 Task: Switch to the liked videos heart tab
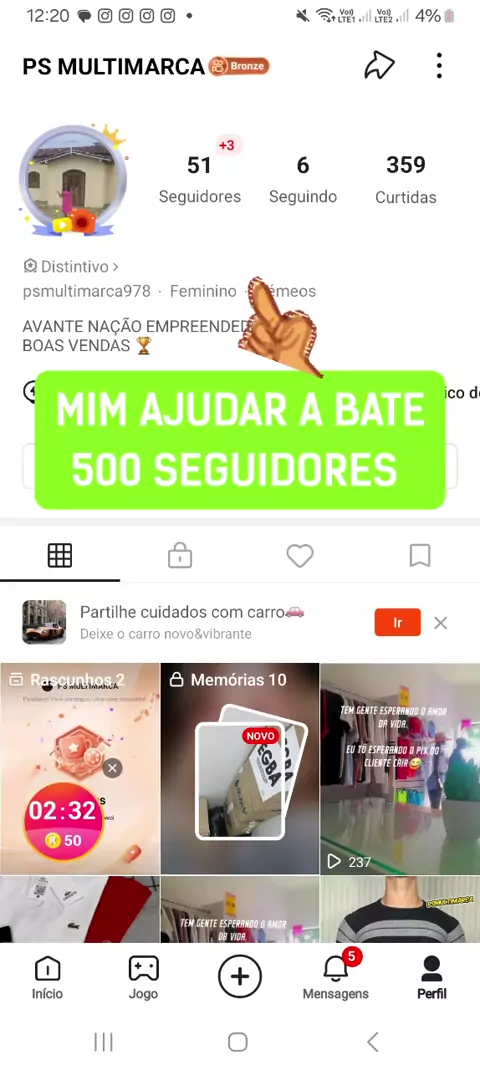pos(300,556)
